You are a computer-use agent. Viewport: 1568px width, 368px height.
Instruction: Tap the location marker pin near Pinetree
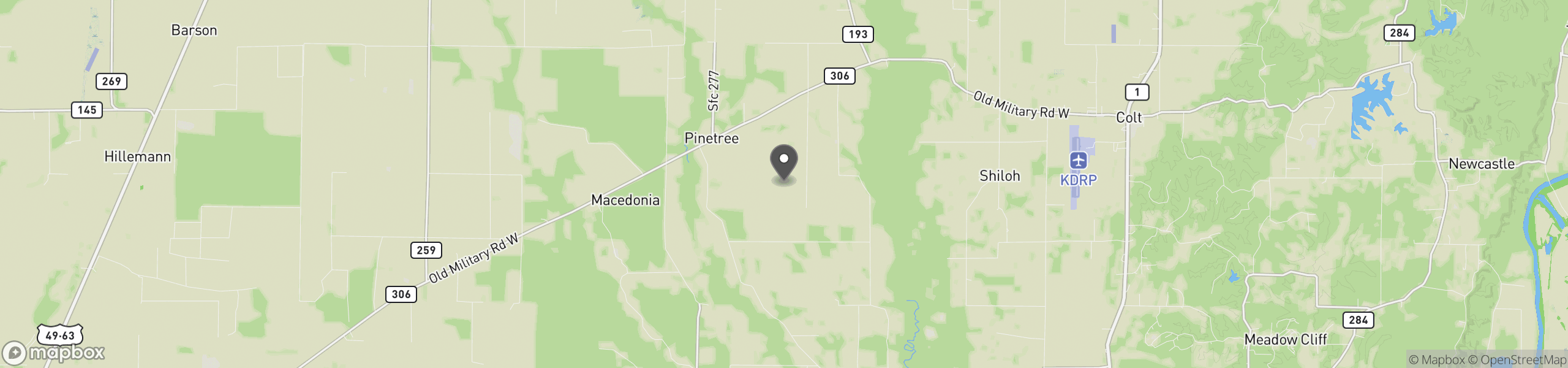[x=783, y=162]
